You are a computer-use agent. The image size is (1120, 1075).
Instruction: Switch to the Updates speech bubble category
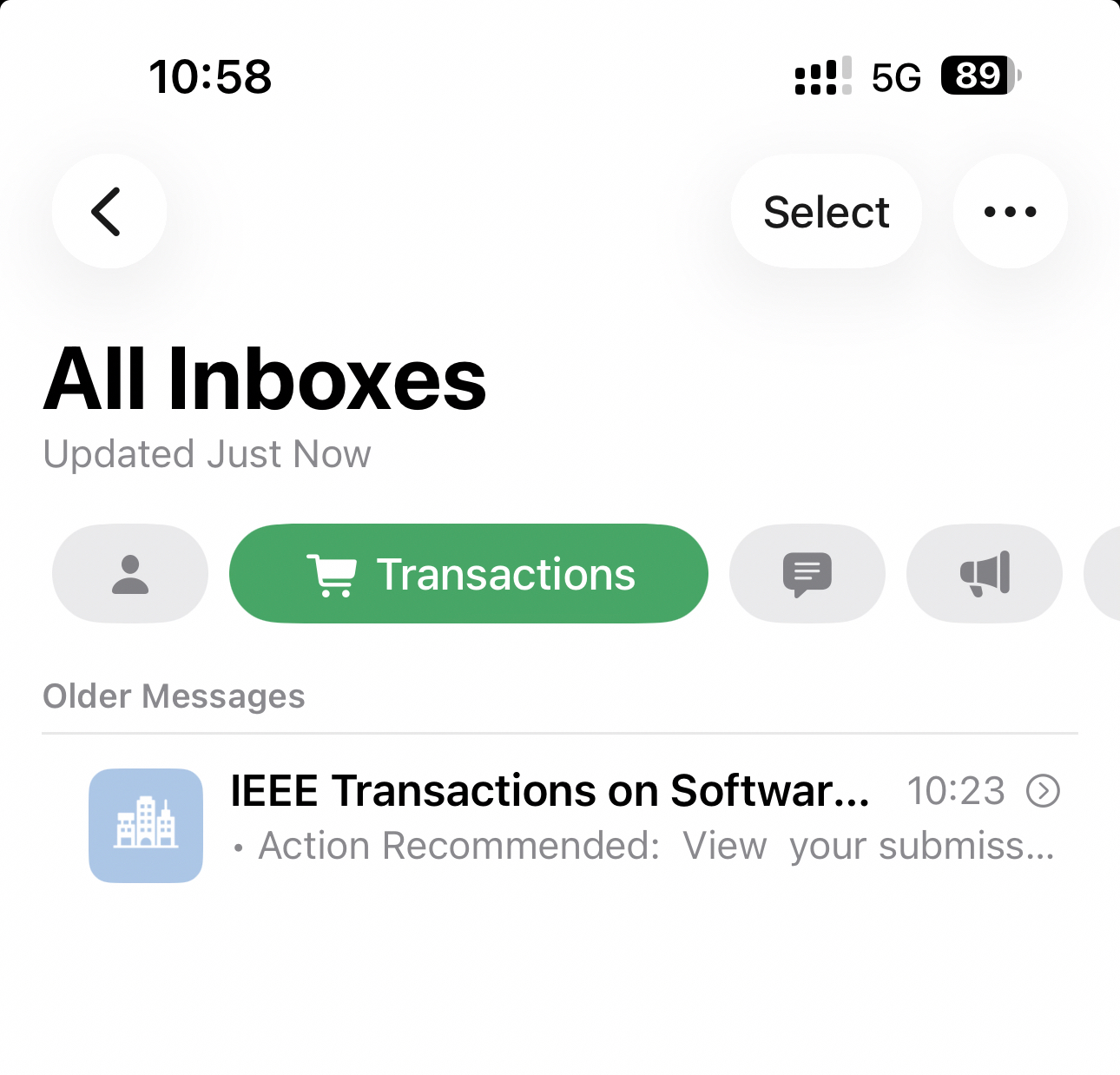tap(807, 574)
